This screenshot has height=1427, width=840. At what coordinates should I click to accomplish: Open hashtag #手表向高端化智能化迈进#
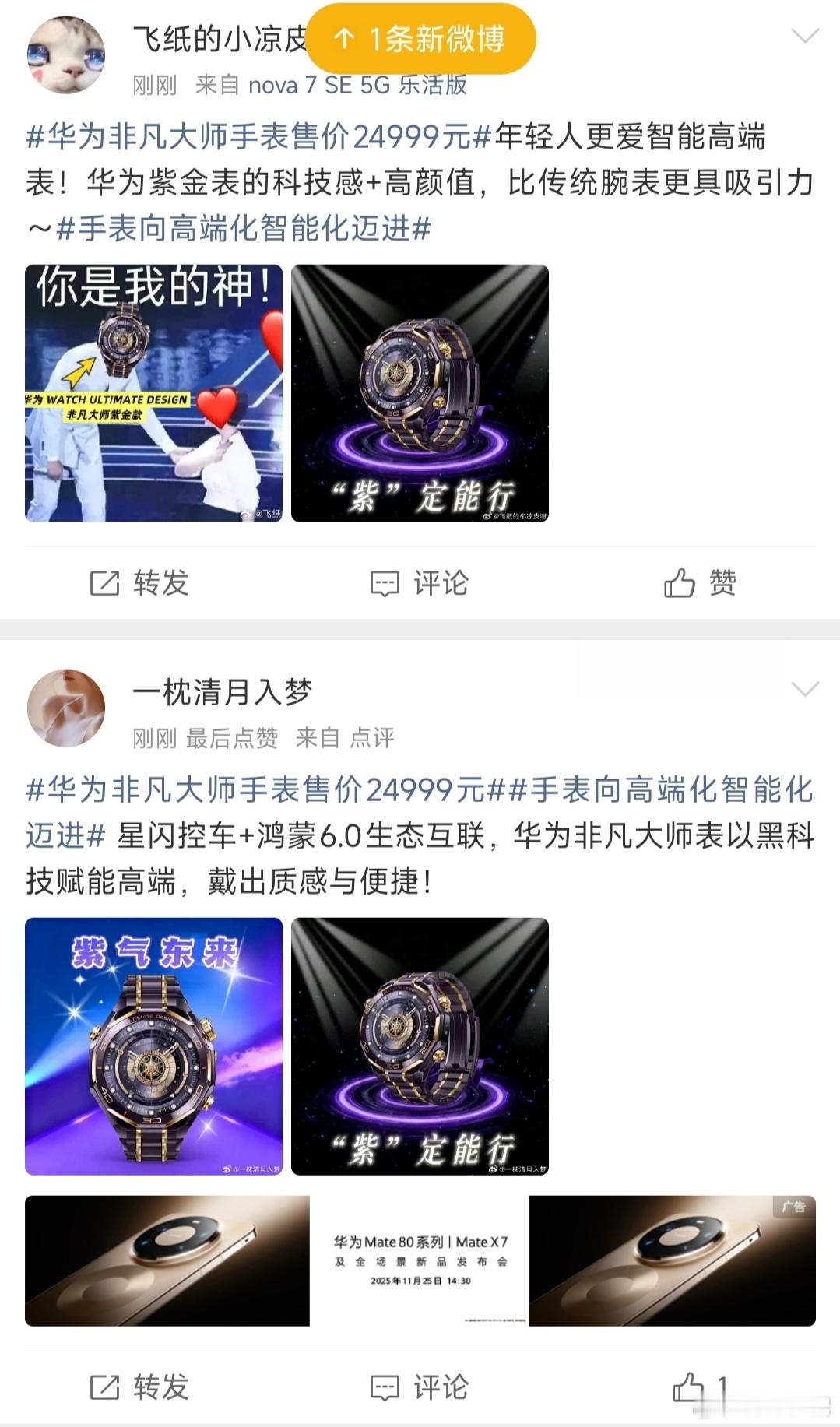click(241, 229)
